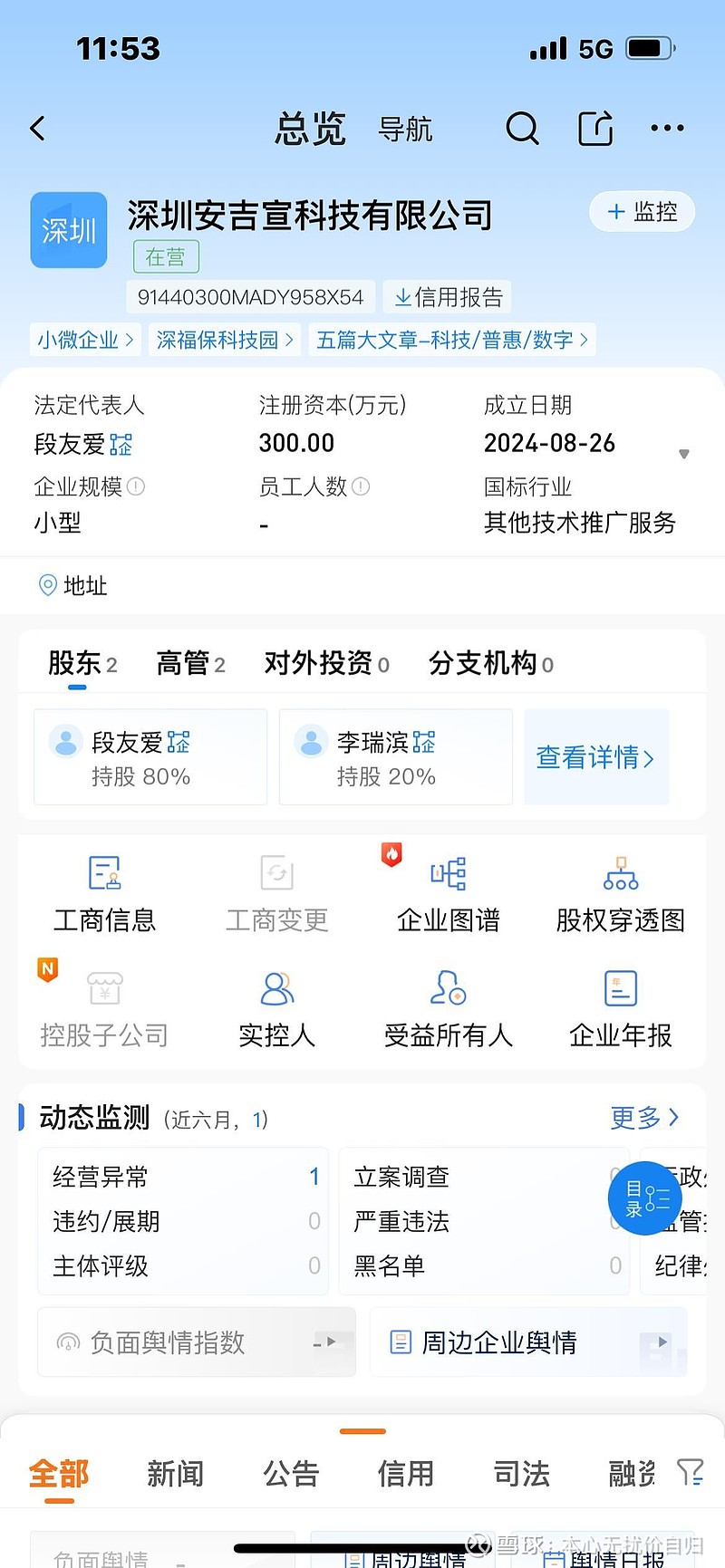
Task: Open the 实控人 section
Action: pyautogui.click(x=276, y=1007)
